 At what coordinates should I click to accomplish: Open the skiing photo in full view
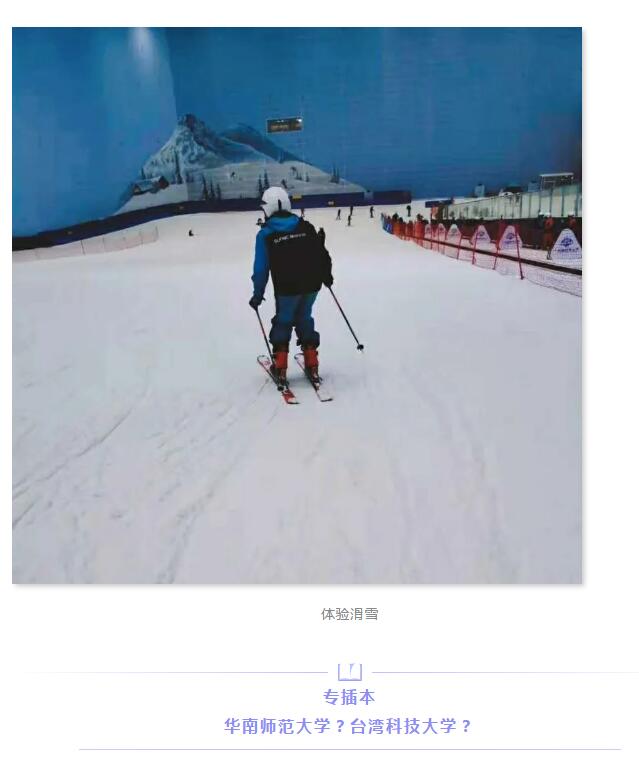(x=297, y=305)
